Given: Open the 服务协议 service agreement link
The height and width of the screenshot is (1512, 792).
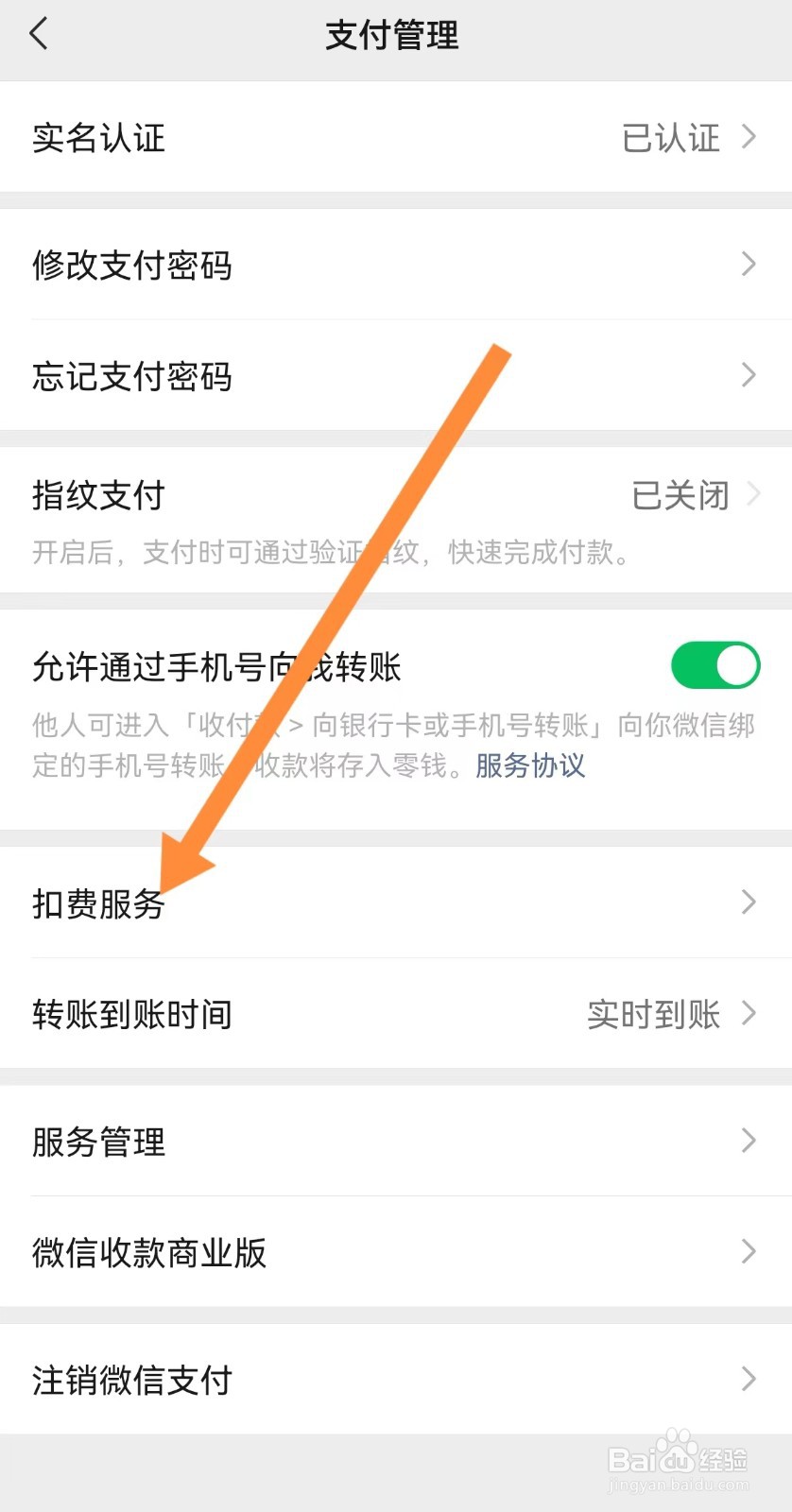Looking at the screenshot, I should [530, 766].
